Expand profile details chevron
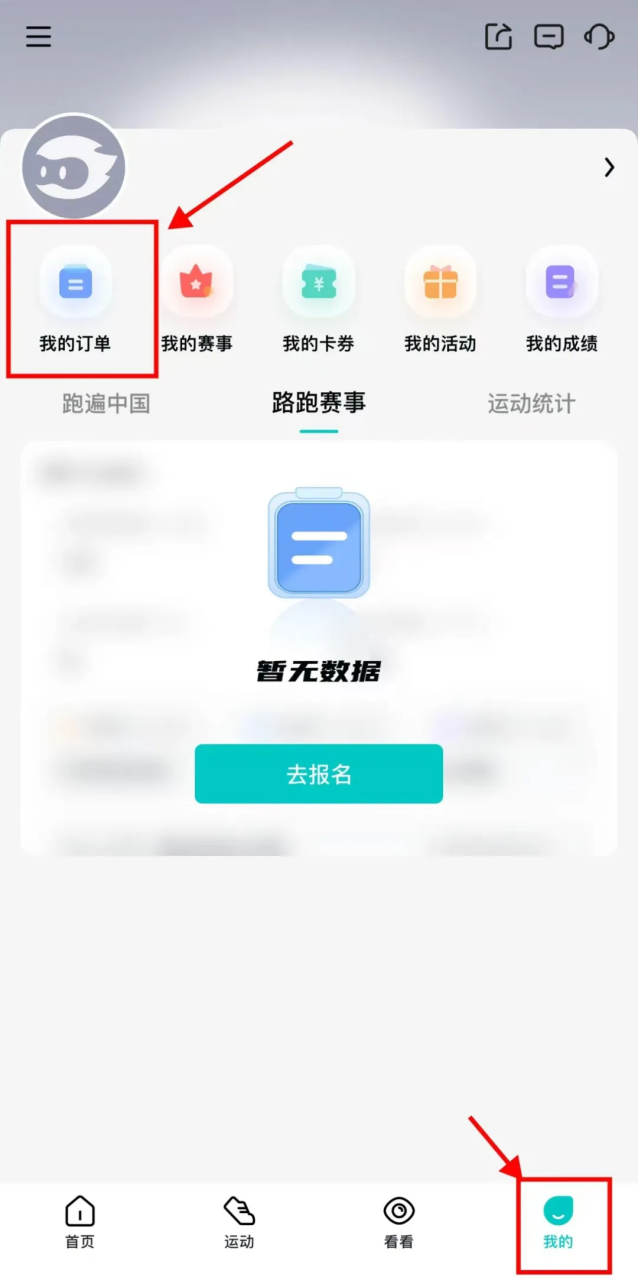The height and width of the screenshot is (1280, 638). coord(609,168)
